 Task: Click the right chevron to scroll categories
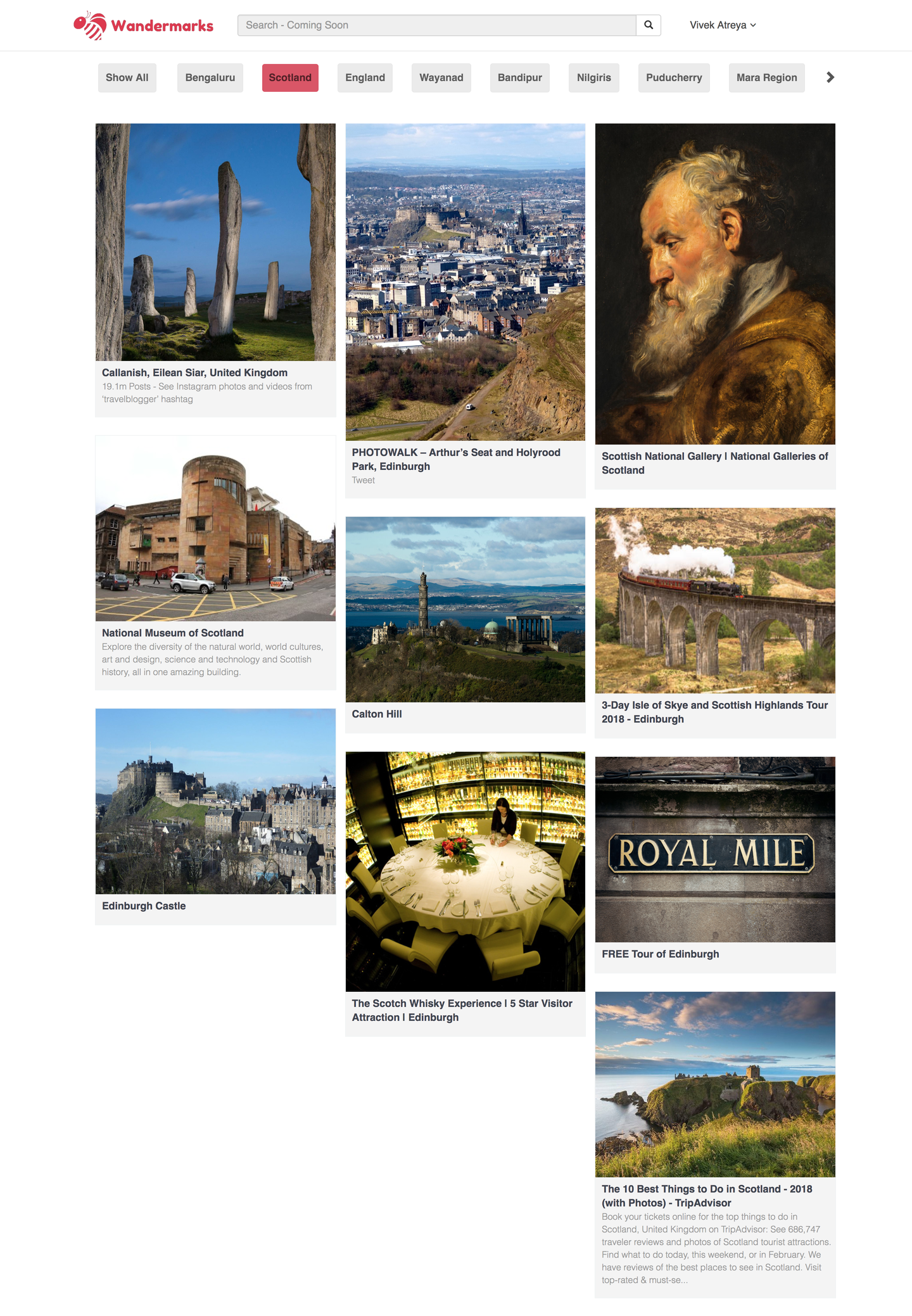tap(830, 77)
